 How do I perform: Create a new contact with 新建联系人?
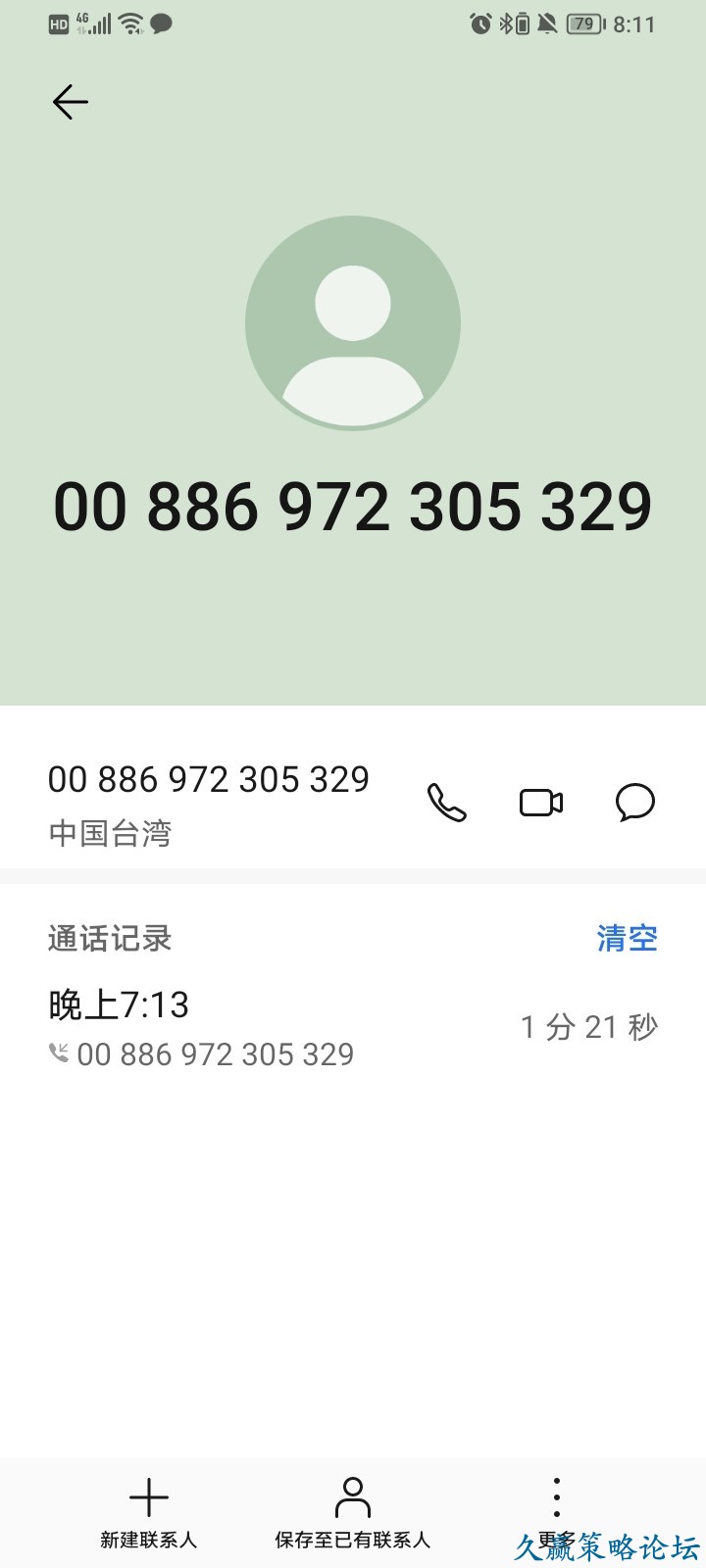click(x=149, y=1512)
